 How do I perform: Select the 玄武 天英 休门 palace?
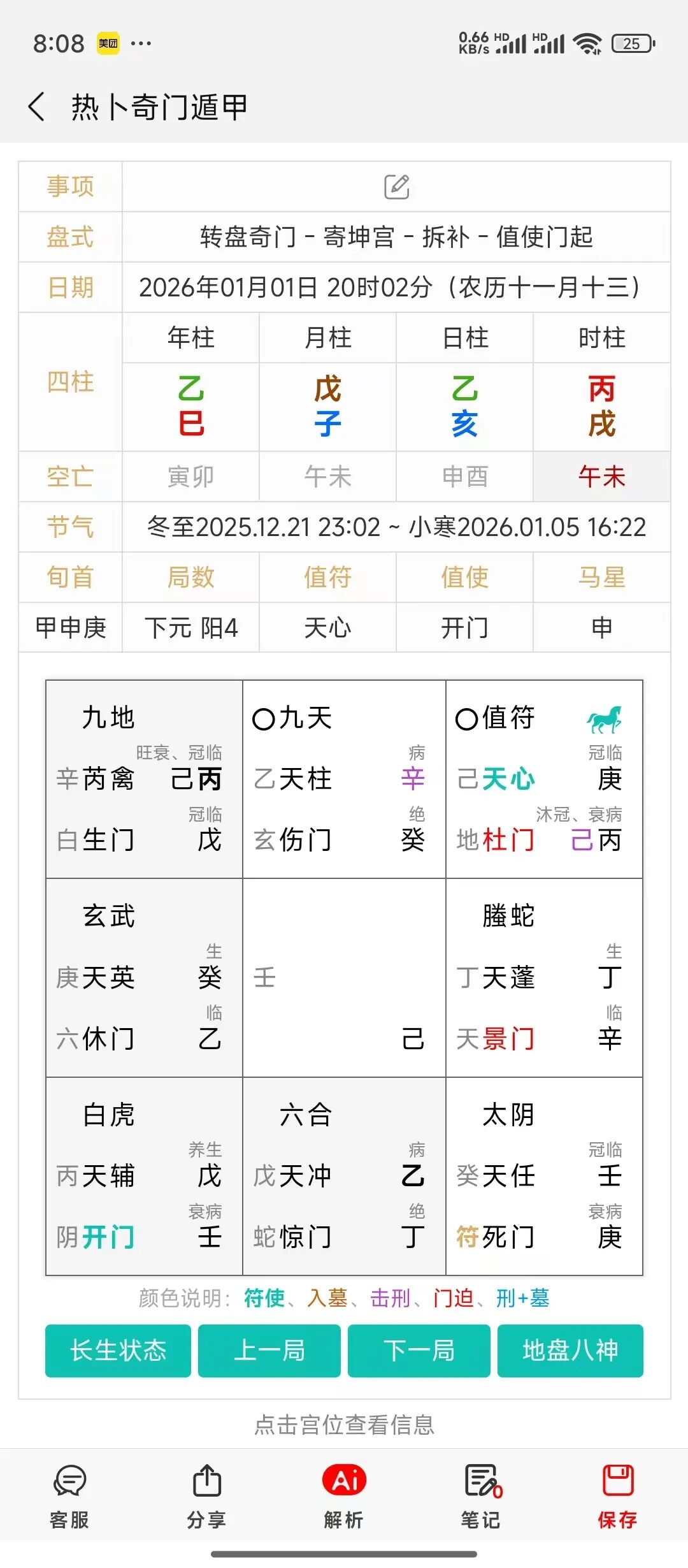pyautogui.click(x=145, y=978)
